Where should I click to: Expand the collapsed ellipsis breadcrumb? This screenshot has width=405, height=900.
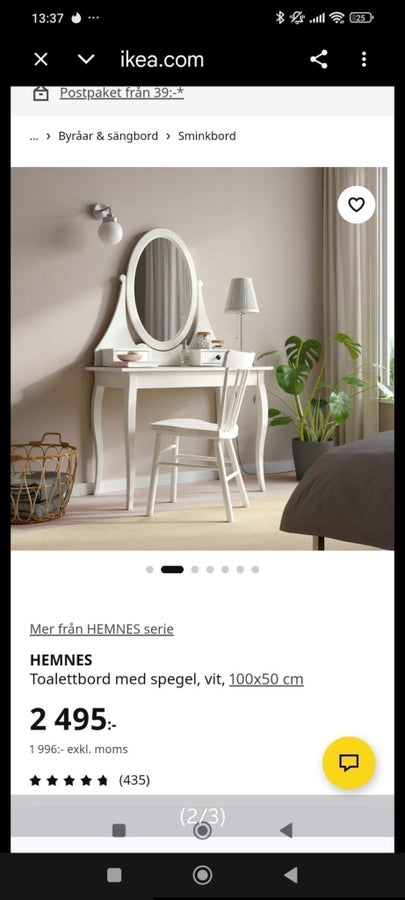pyautogui.click(x=34, y=137)
